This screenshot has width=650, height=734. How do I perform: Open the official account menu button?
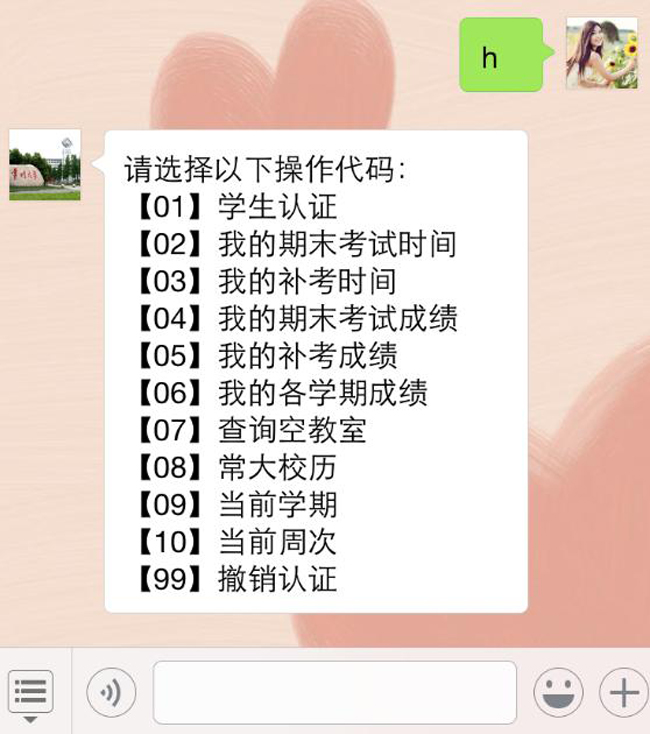point(31,692)
